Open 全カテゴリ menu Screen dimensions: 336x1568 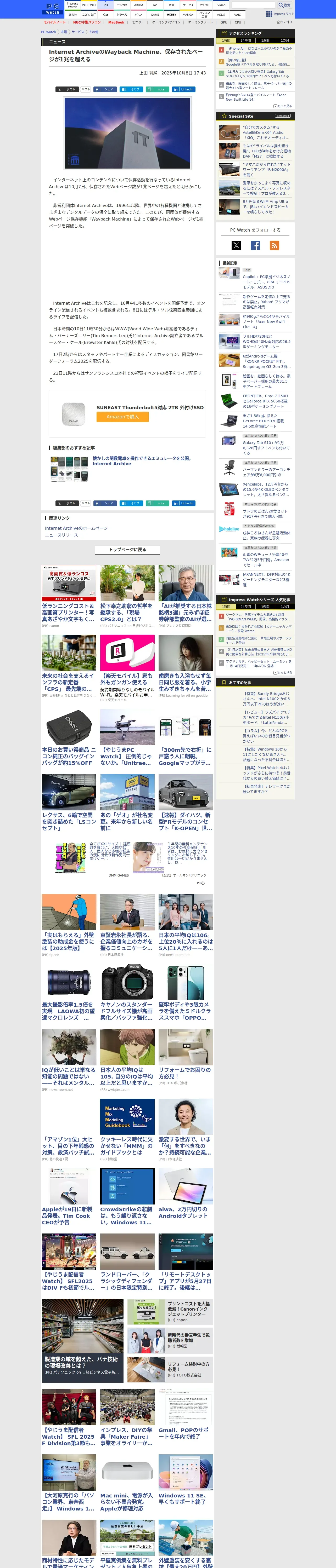point(284,22)
